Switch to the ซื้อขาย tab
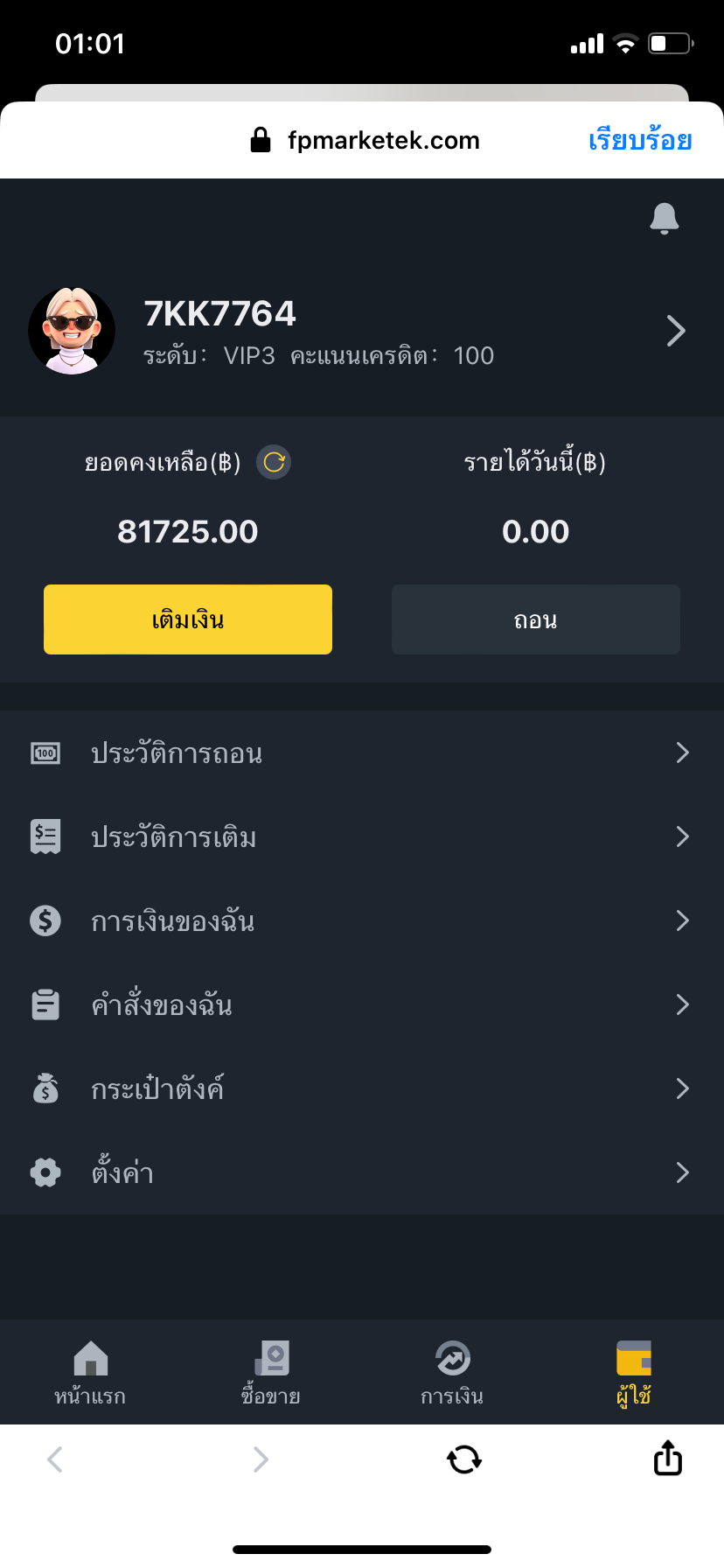724x1568 pixels. point(271,1372)
